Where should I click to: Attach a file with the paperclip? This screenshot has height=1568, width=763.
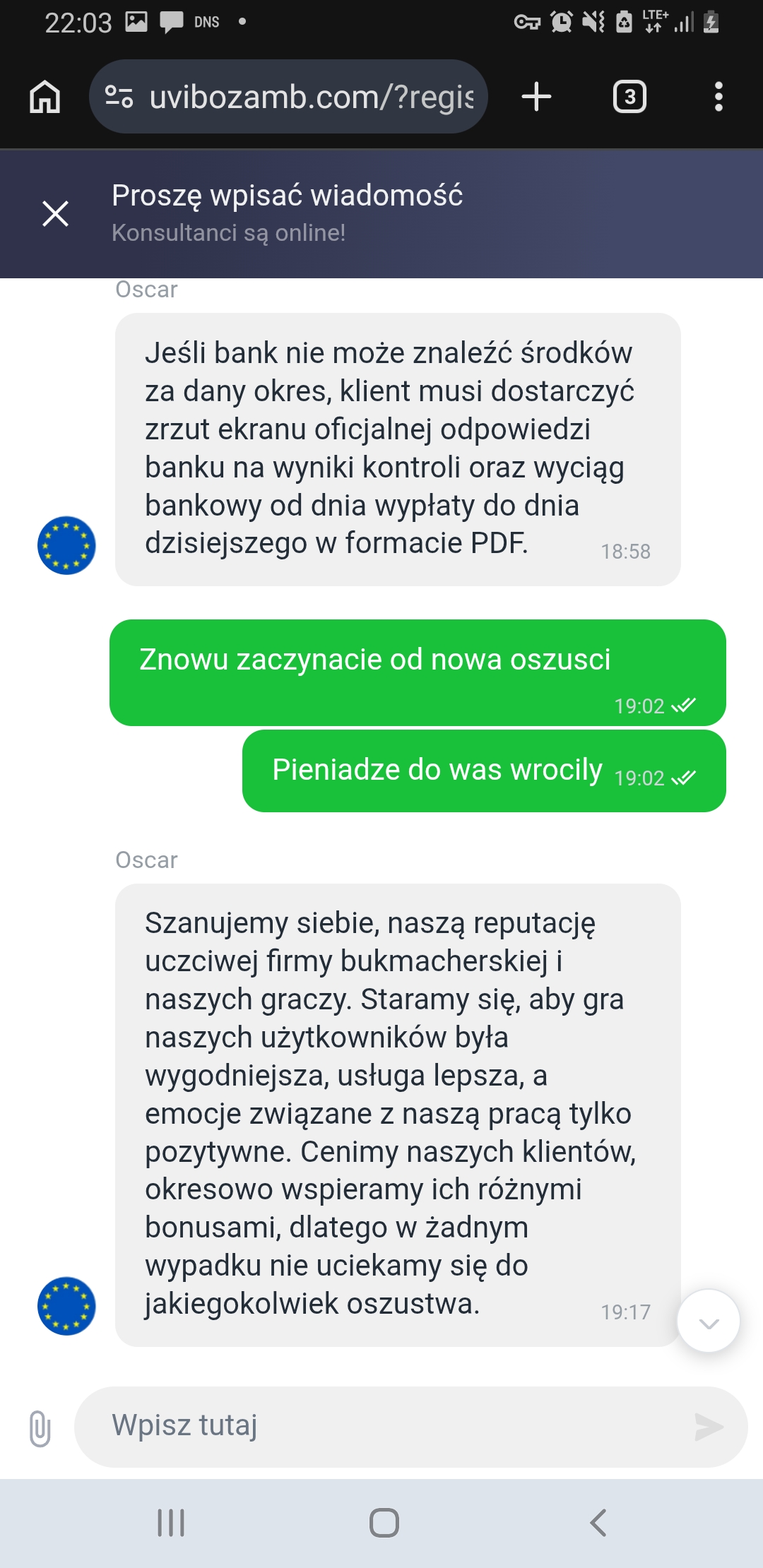pyautogui.click(x=40, y=1428)
